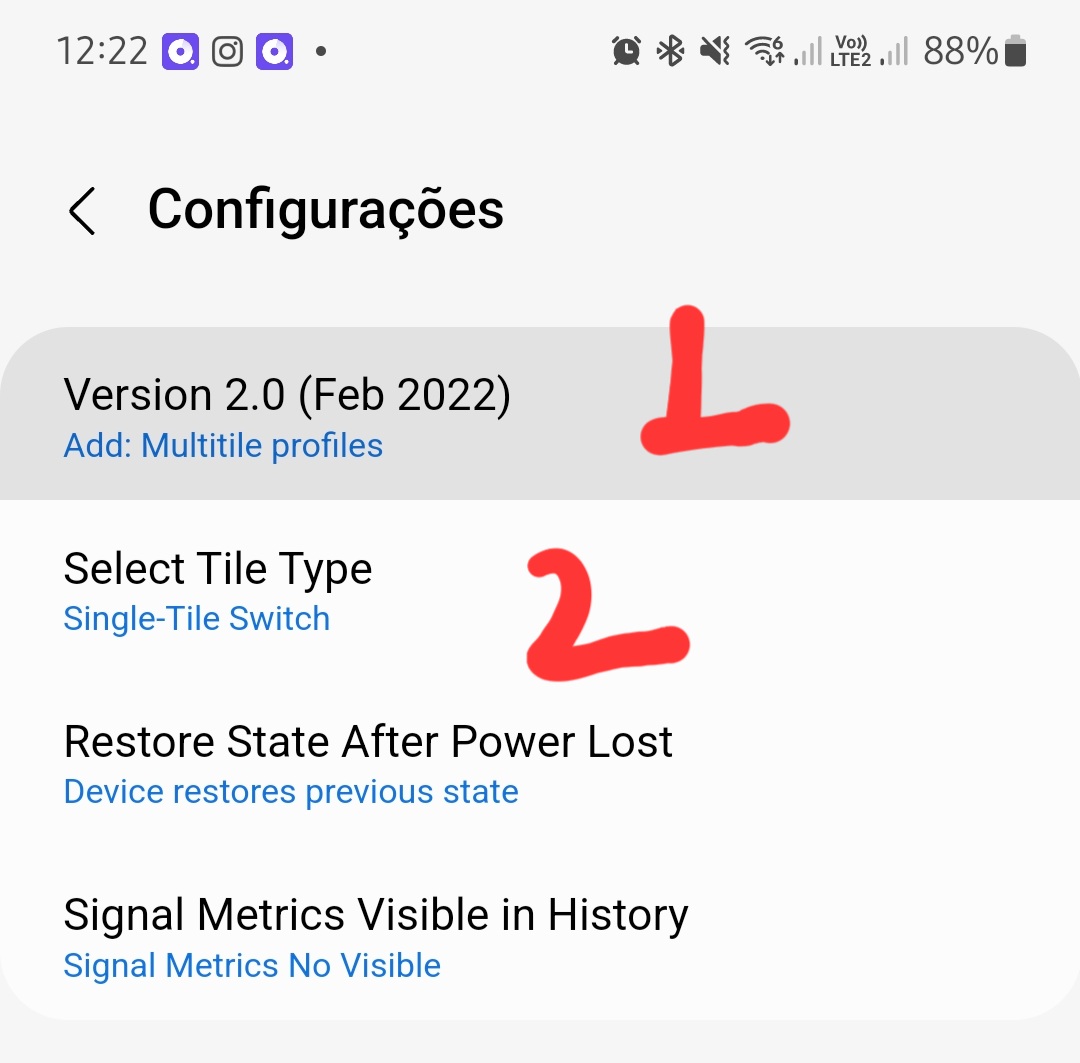1080x1063 pixels.
Task: Open Signal Metrics Visible in History
Action: click(x=375, y=936)
